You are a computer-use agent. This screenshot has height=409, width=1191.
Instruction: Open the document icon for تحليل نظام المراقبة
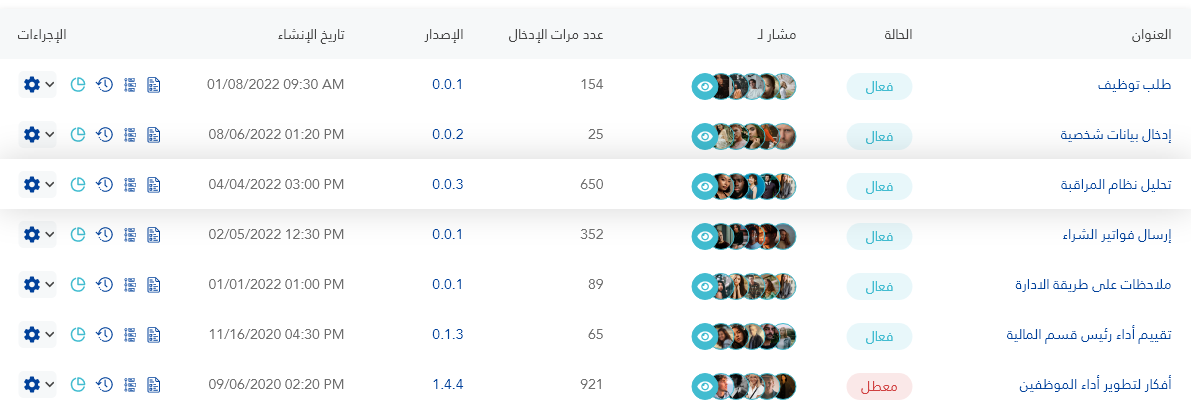[153, 184]
